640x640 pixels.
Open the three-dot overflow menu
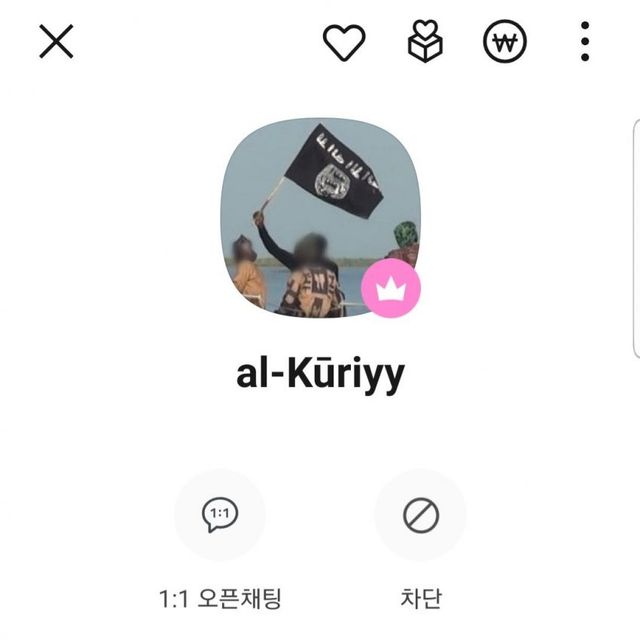click(x=585, y=42)
